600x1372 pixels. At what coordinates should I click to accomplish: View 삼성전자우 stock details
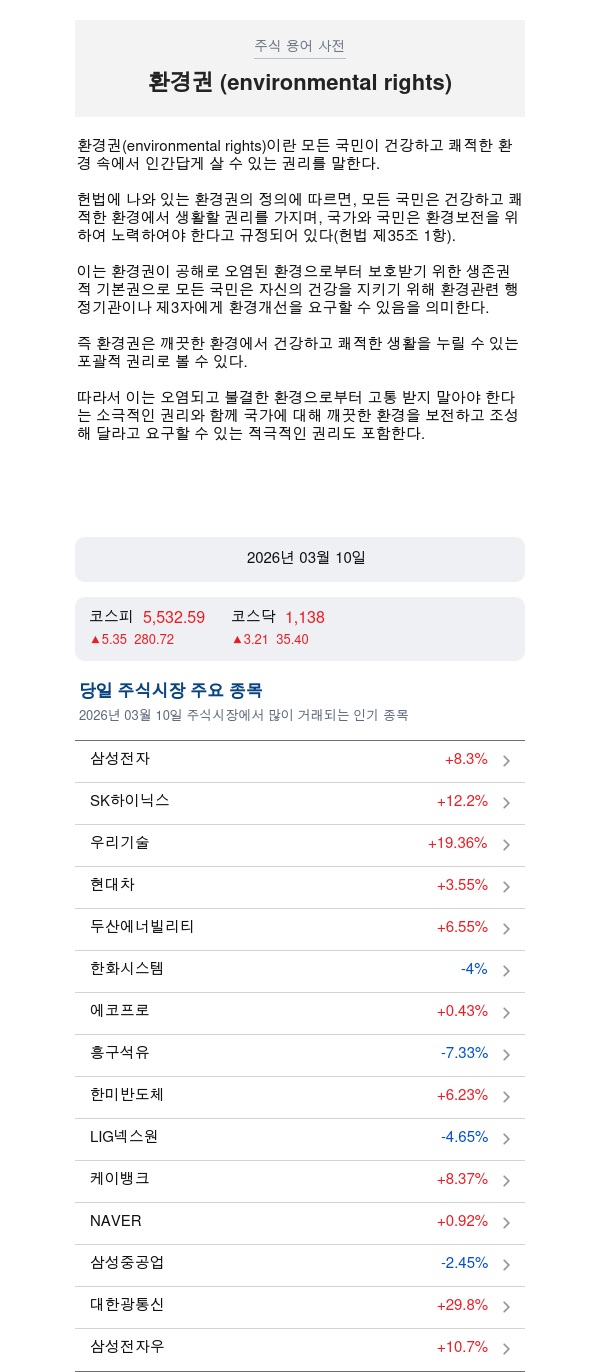(x=299, y=1348)
